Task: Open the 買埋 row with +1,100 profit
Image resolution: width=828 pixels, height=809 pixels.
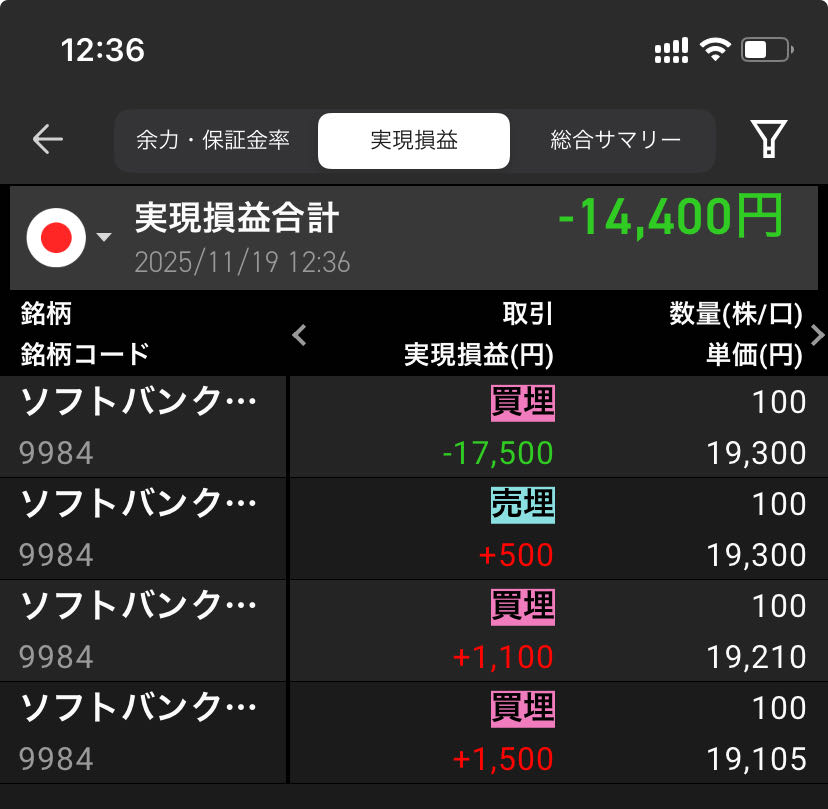Action: tap(414, 631)
